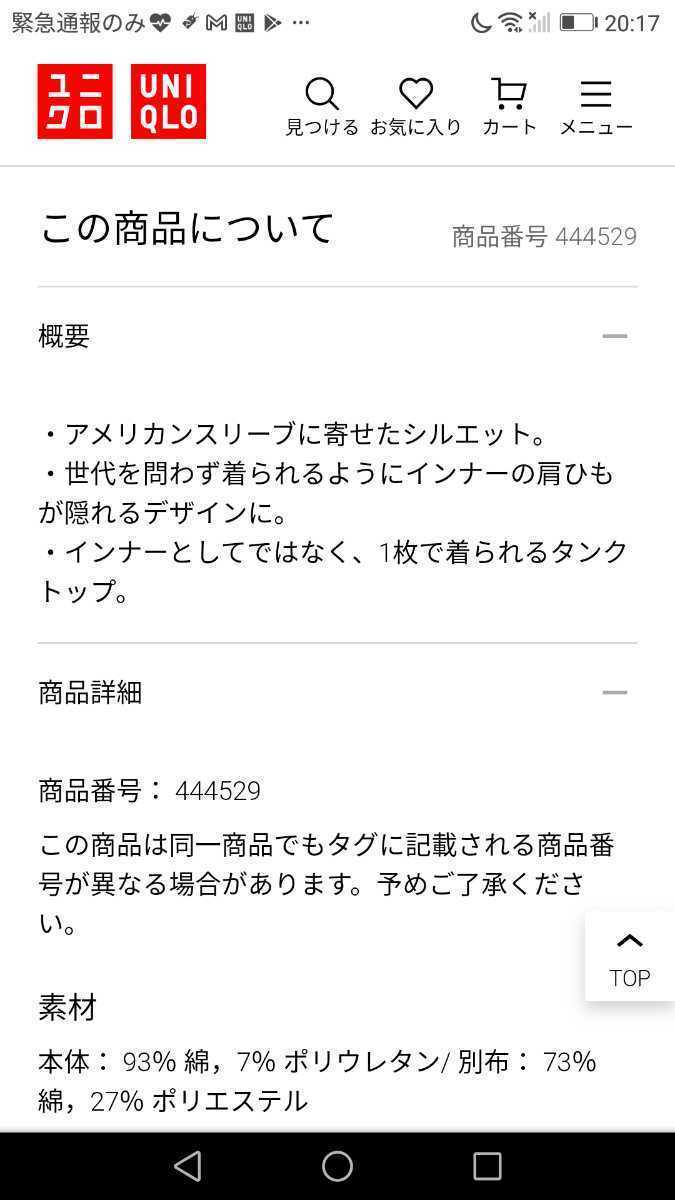675x1200 pixels.
Task: Open the カート shopping cart
Action: tap(509, 106)
